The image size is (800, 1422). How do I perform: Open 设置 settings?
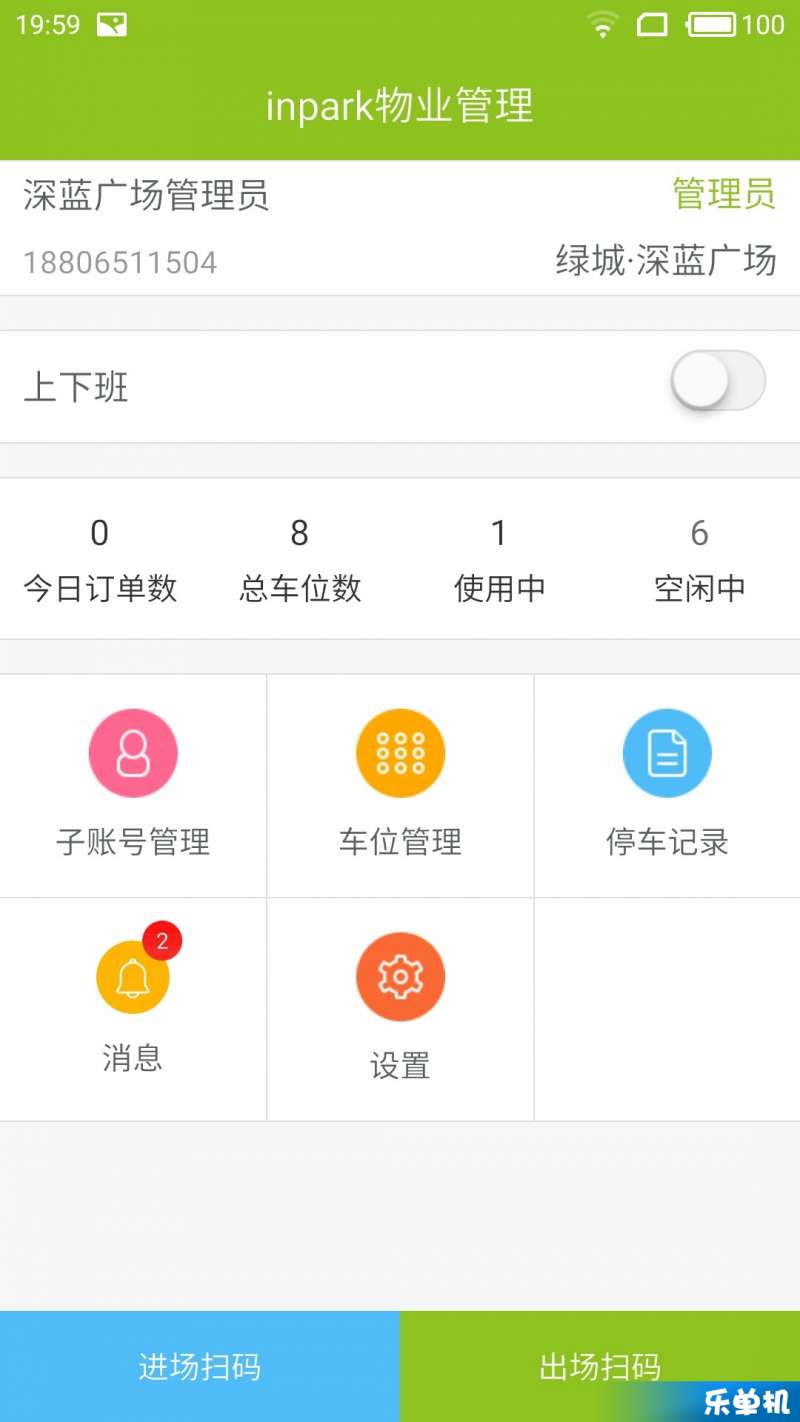(x=400, y=1009)
